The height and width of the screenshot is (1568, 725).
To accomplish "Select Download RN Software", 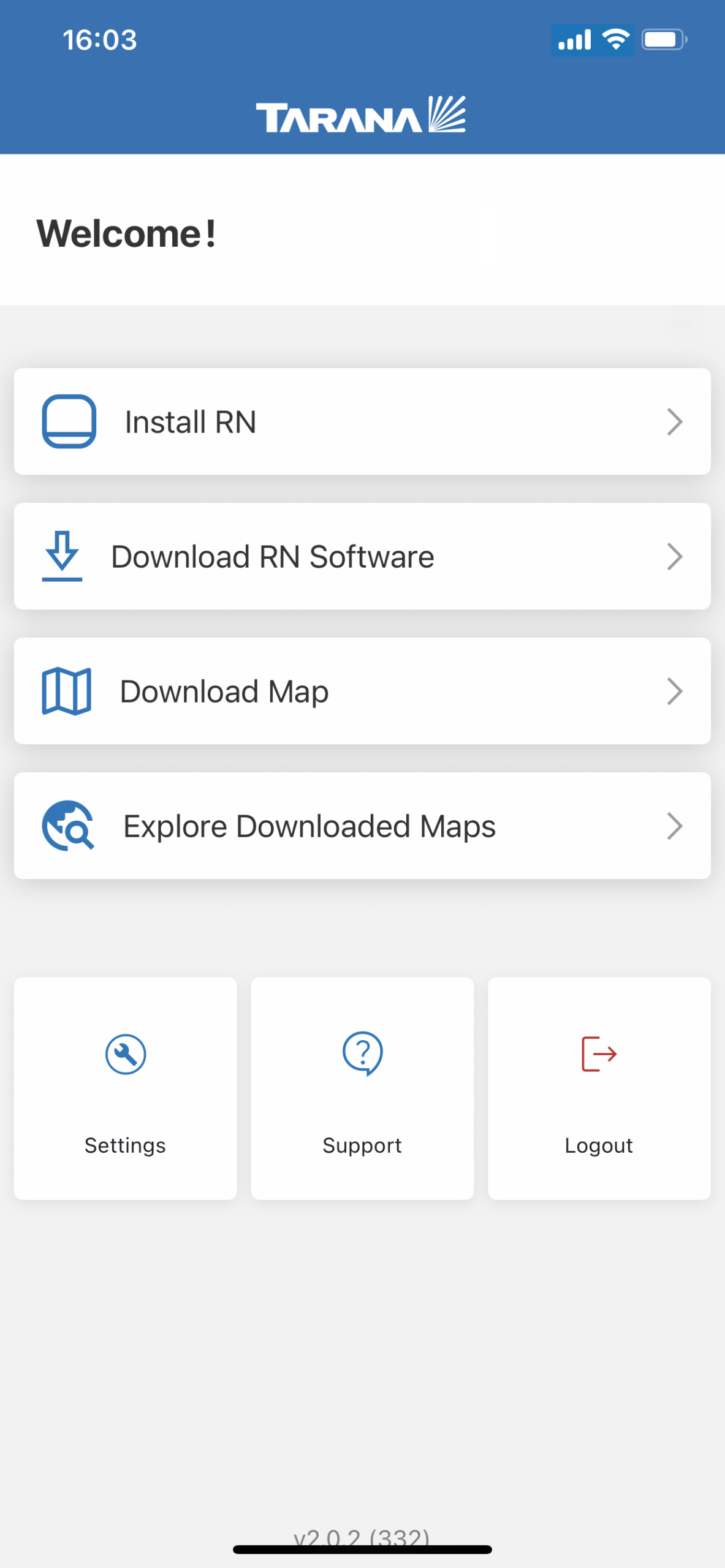I will (x=362, y=556).
